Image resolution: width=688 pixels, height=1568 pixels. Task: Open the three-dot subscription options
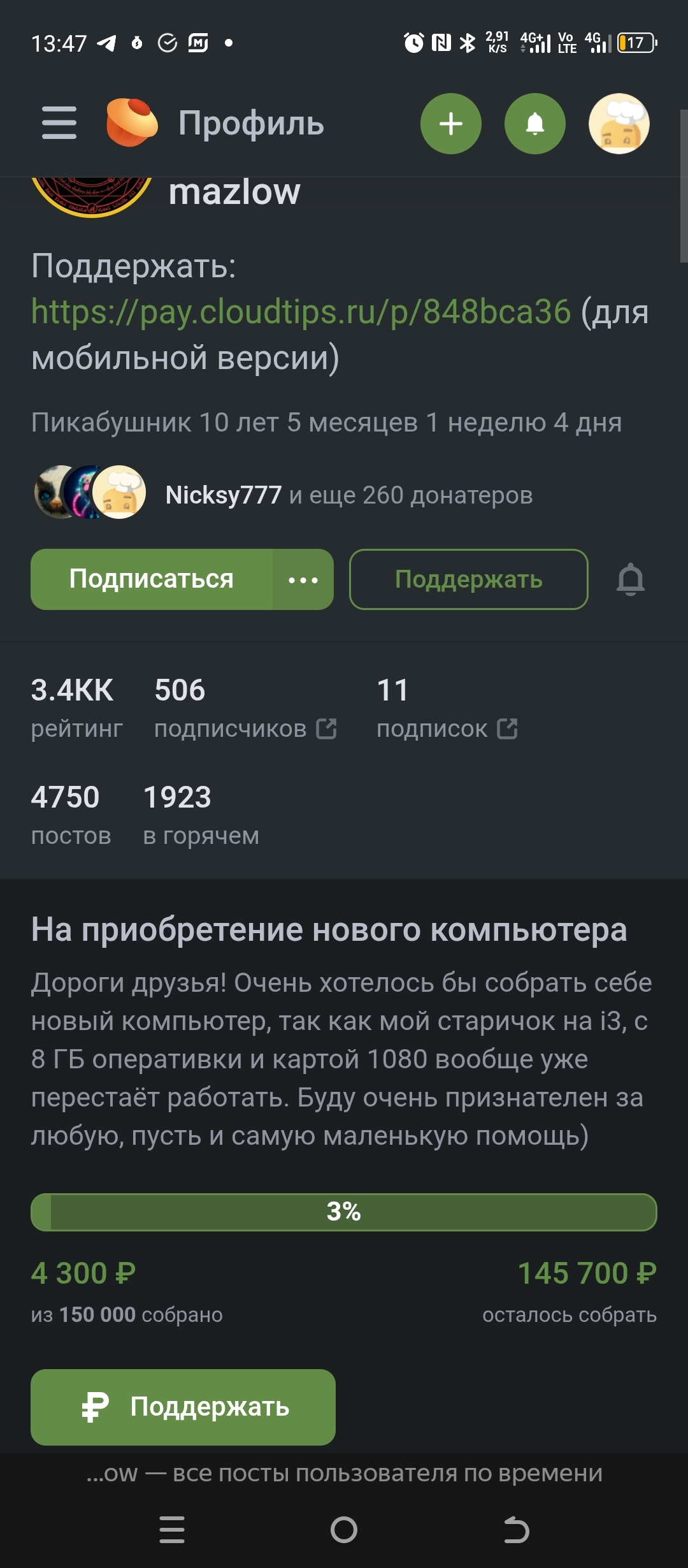(303, 579)
